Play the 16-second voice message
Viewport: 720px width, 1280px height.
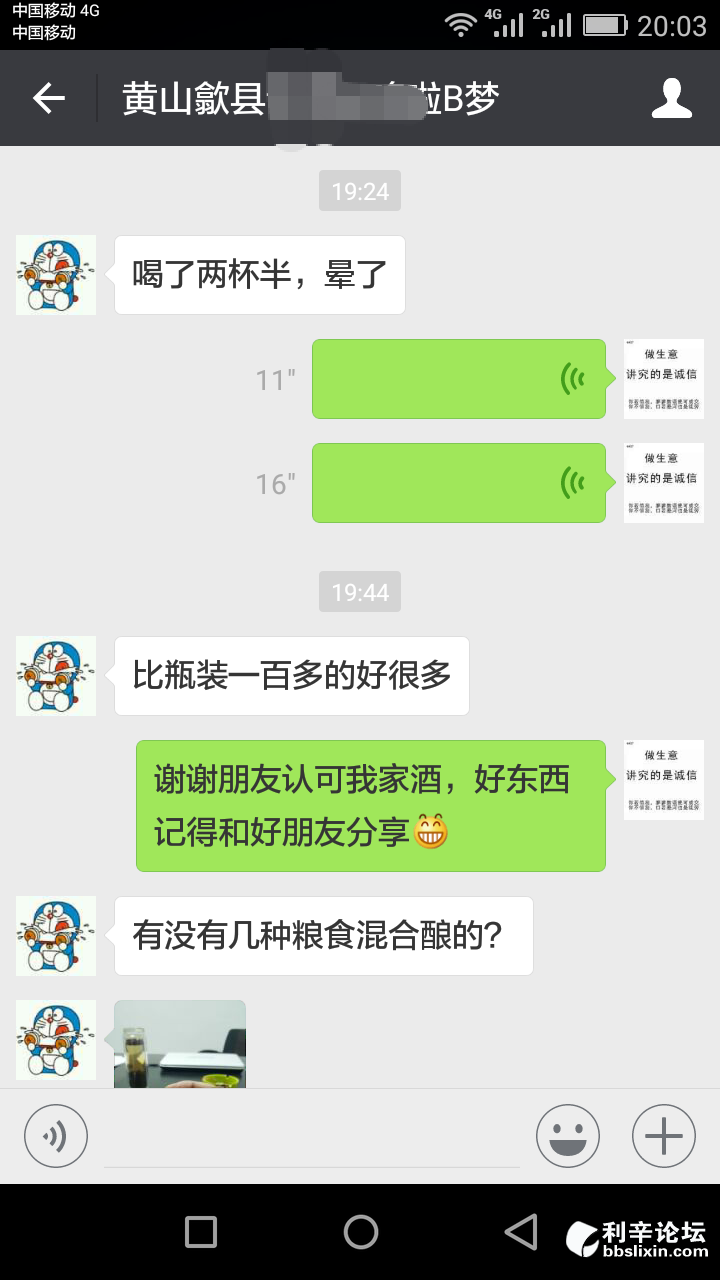tap(459, 483)
